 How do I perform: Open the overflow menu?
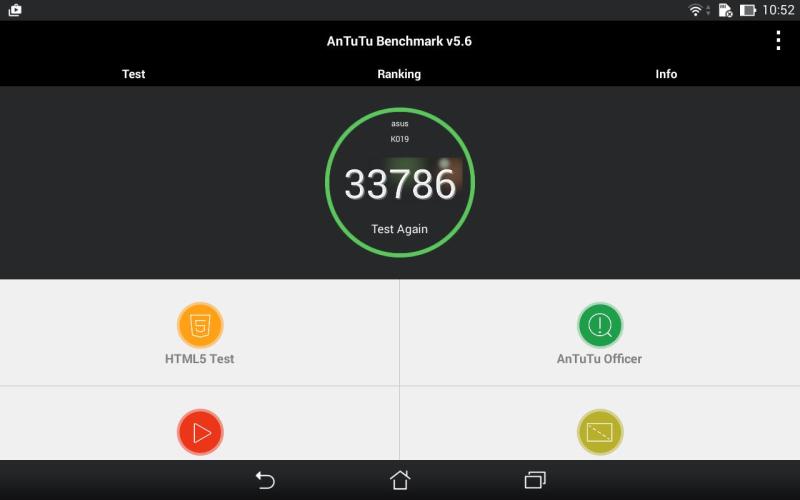(778, 41)
